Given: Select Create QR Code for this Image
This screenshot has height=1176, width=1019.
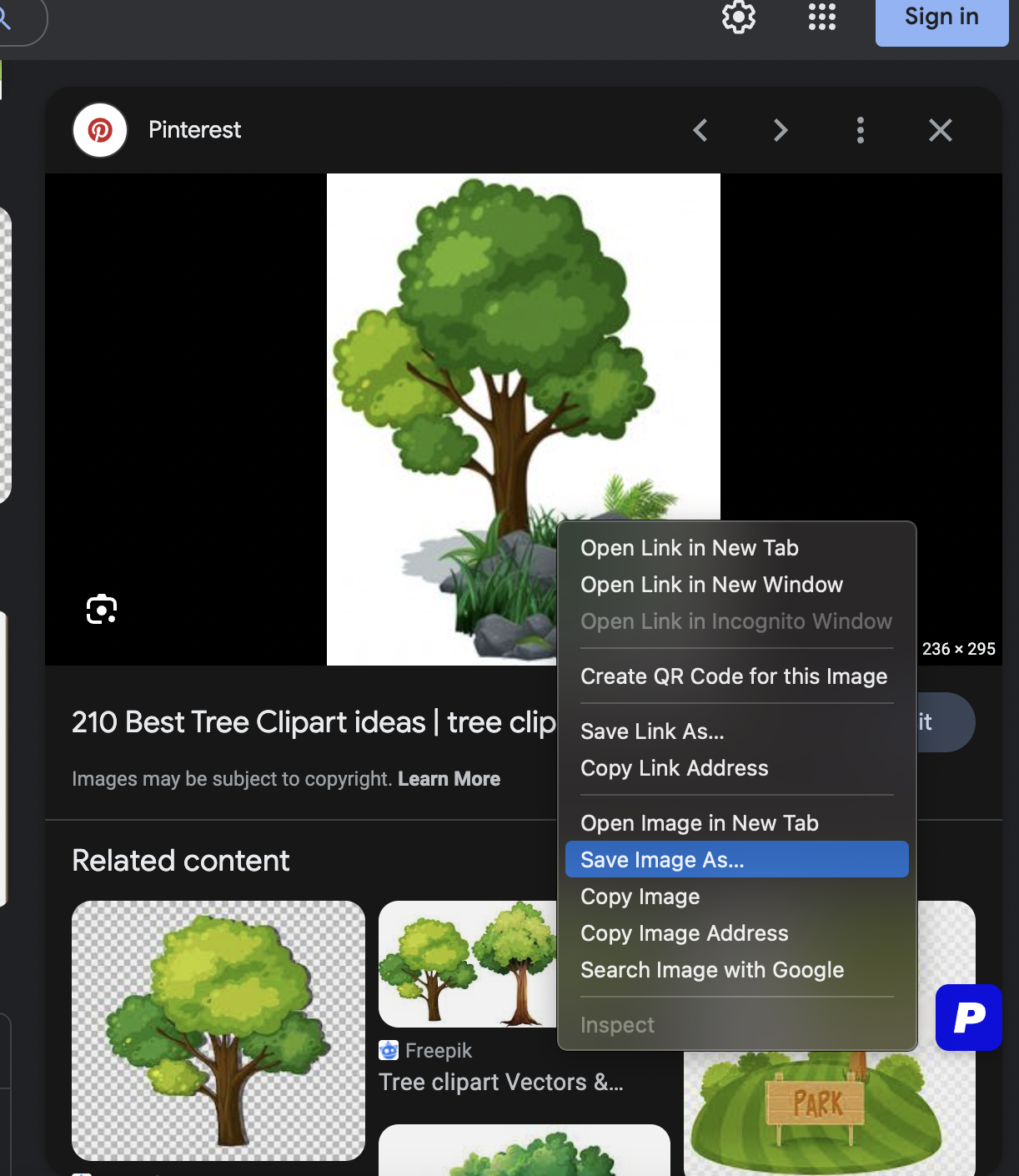Looking at the screenshot, I should tap(734, 676).
